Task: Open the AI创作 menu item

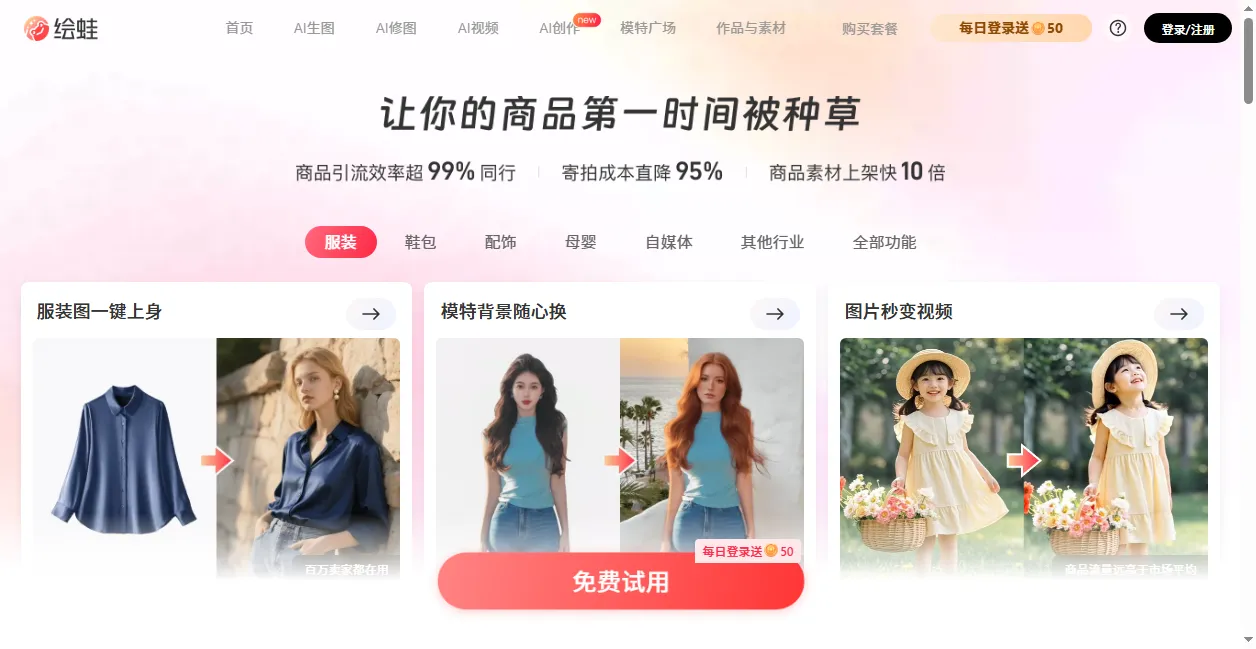Action: (559, 28)
